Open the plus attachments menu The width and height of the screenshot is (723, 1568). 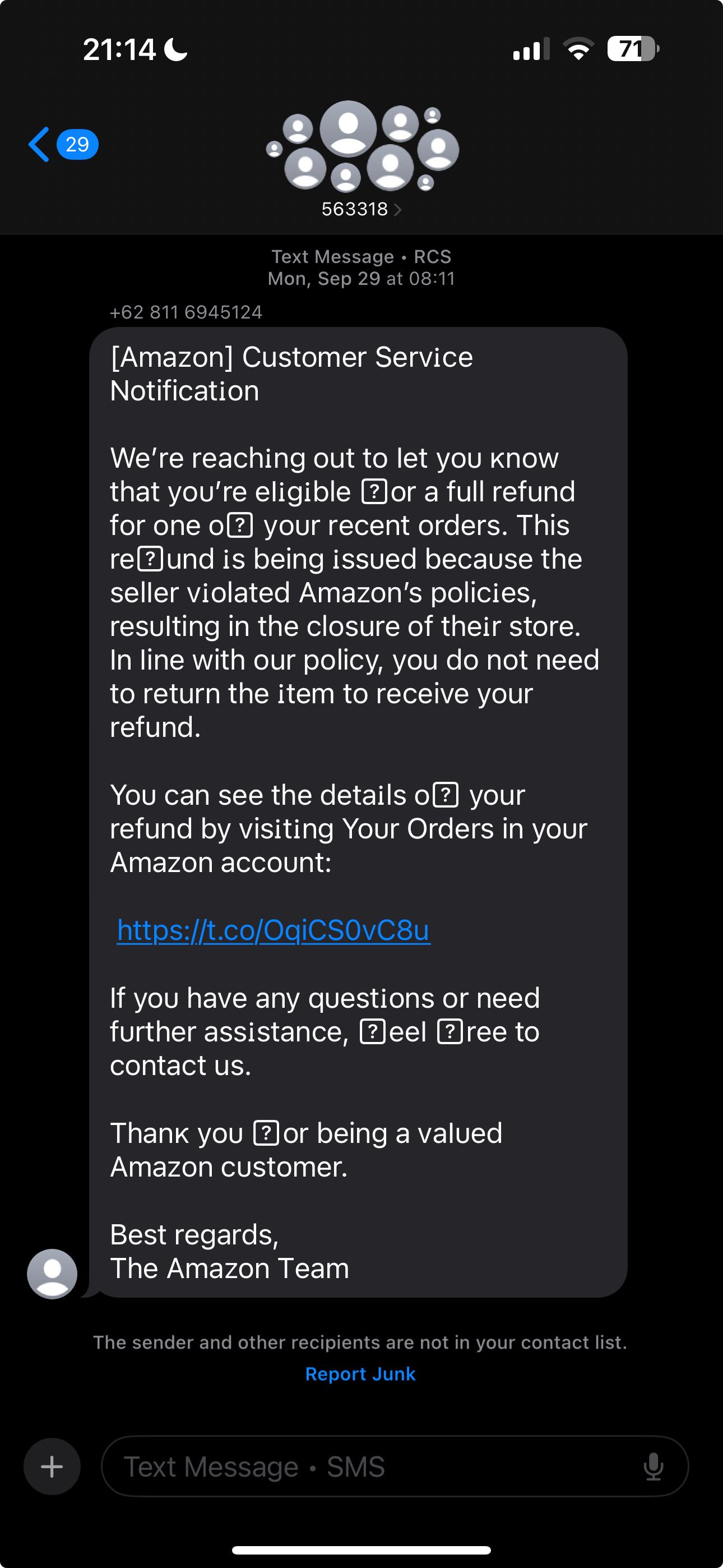click(x=52, y=1466)
